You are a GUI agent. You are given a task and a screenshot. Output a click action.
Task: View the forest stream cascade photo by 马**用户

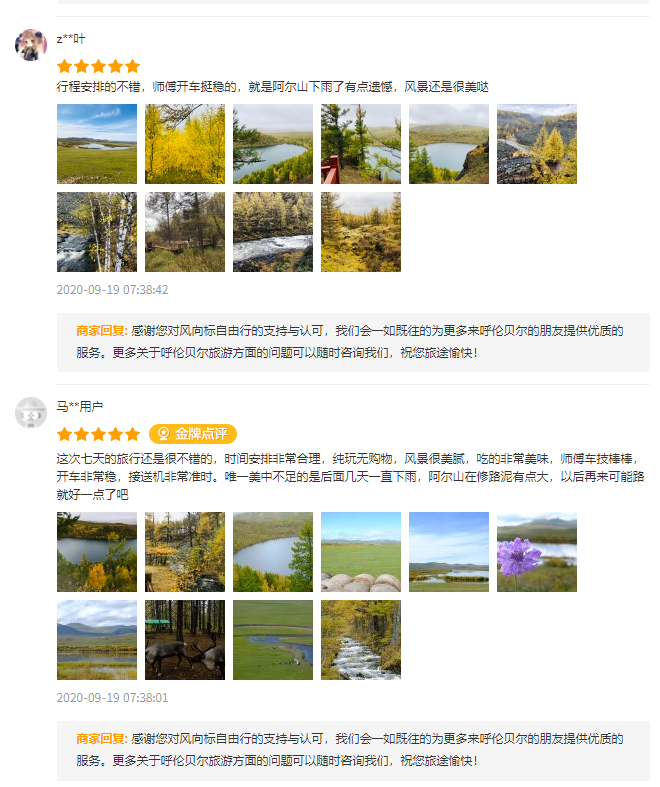pyautogui.click(x=361, y=640)
